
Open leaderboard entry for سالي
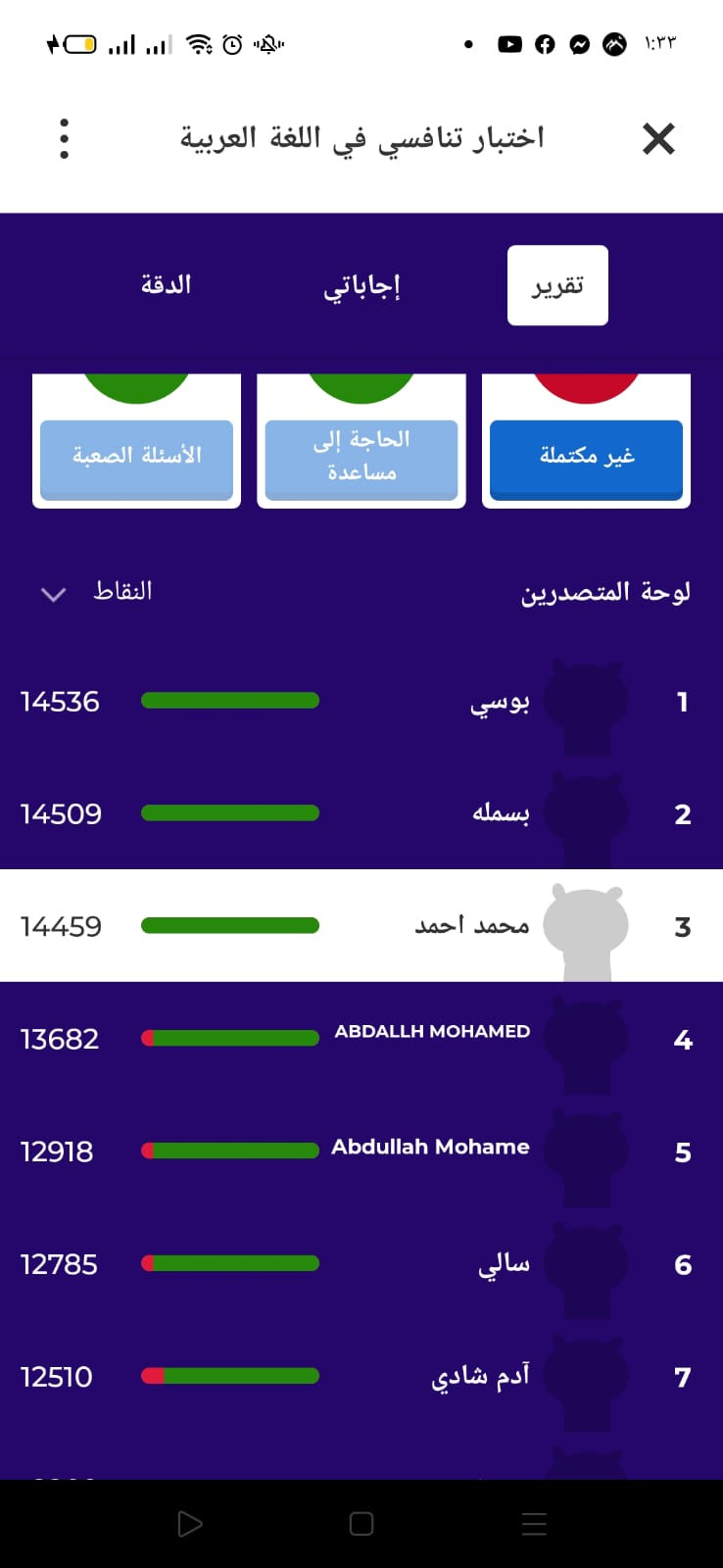[x=361, y=1264]
